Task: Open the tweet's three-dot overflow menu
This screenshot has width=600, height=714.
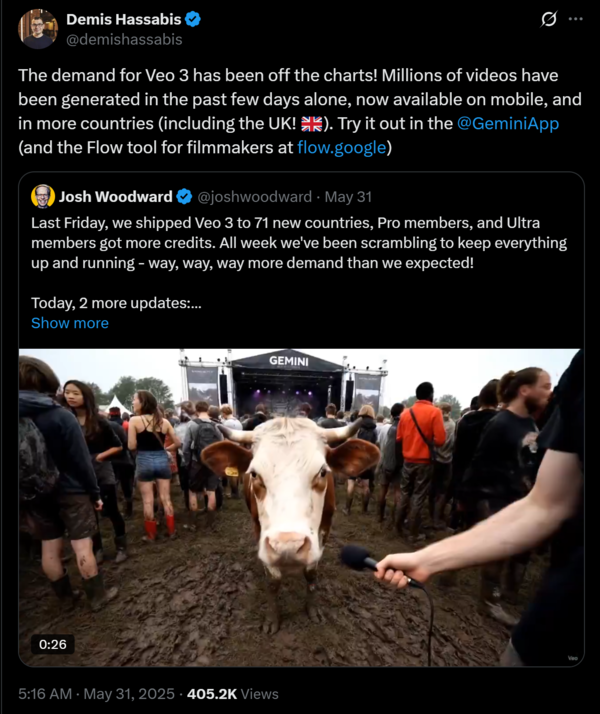Action: pyautogui.click(x=575, y=20)
